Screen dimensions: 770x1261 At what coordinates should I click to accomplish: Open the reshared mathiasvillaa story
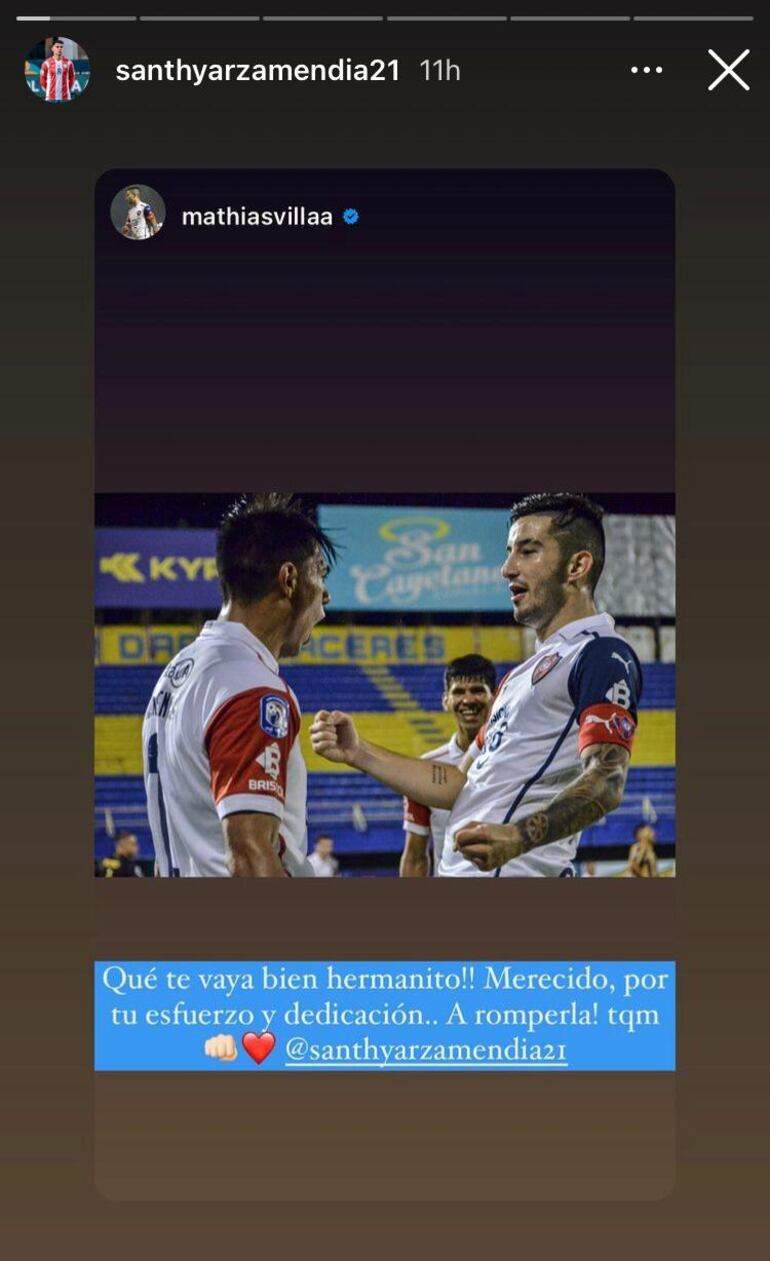click(384, 684)
